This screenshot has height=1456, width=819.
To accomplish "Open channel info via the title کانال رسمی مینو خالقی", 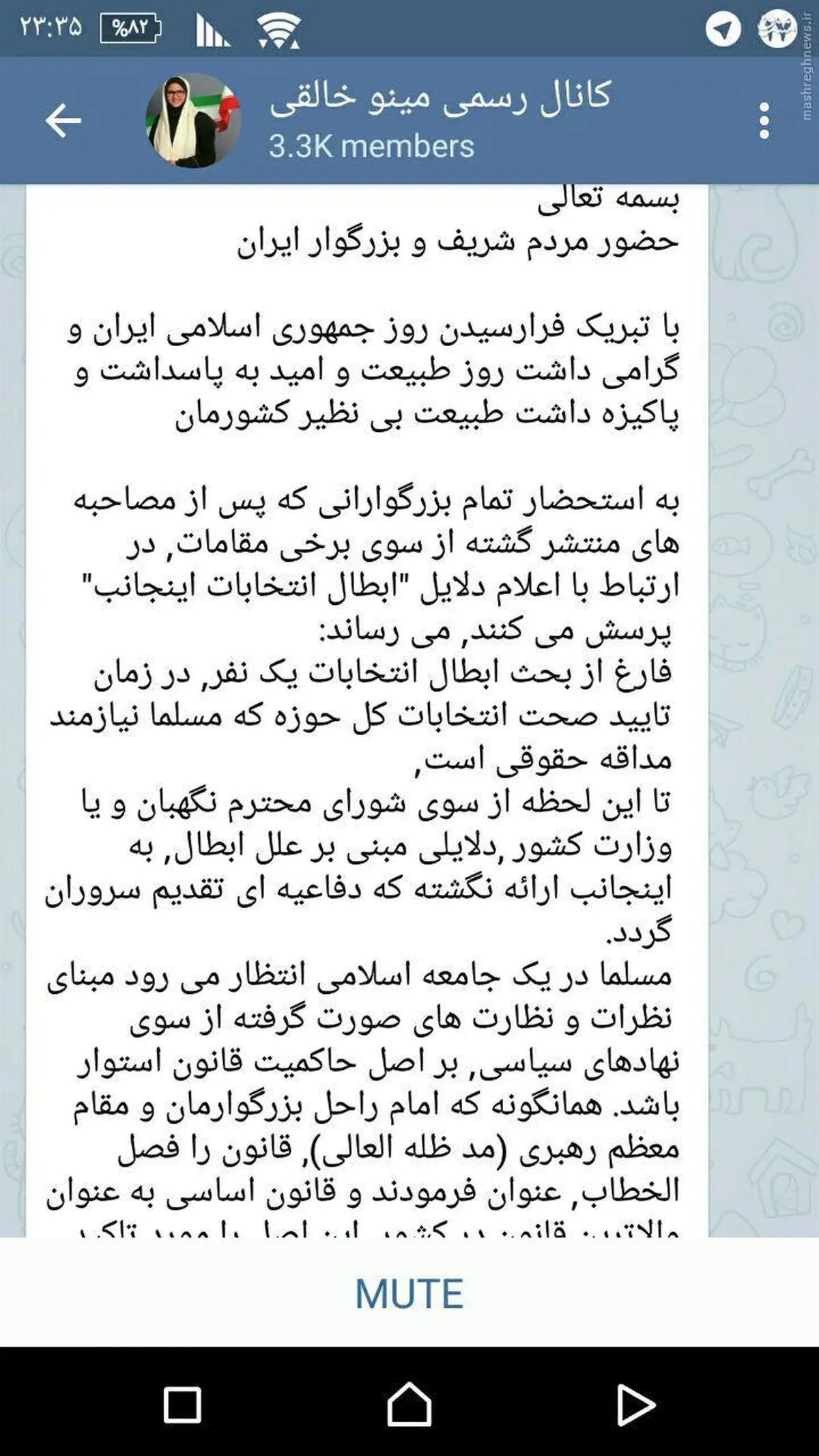I will point(440,97).
